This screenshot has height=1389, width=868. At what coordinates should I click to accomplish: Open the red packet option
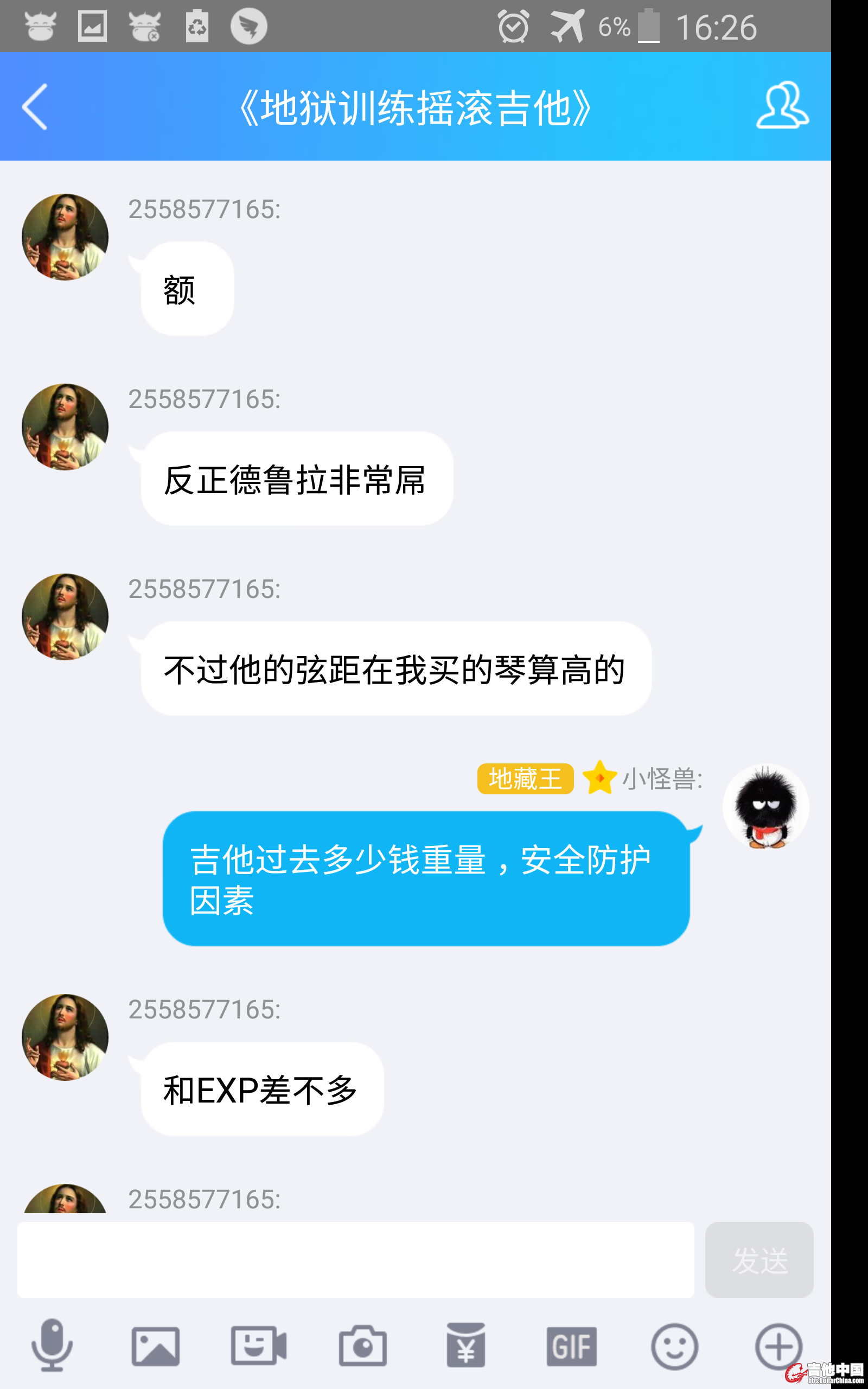click(465, 1346)
